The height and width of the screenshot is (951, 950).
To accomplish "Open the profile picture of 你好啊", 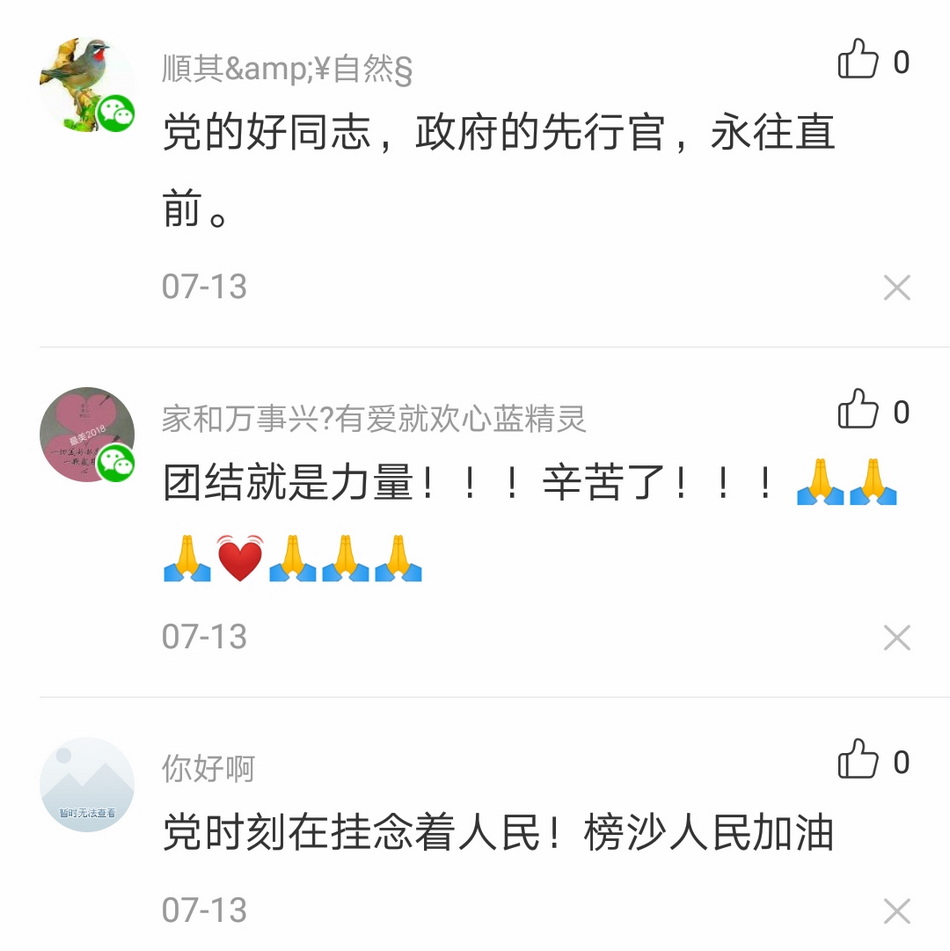I will click(x=86, y=785).
